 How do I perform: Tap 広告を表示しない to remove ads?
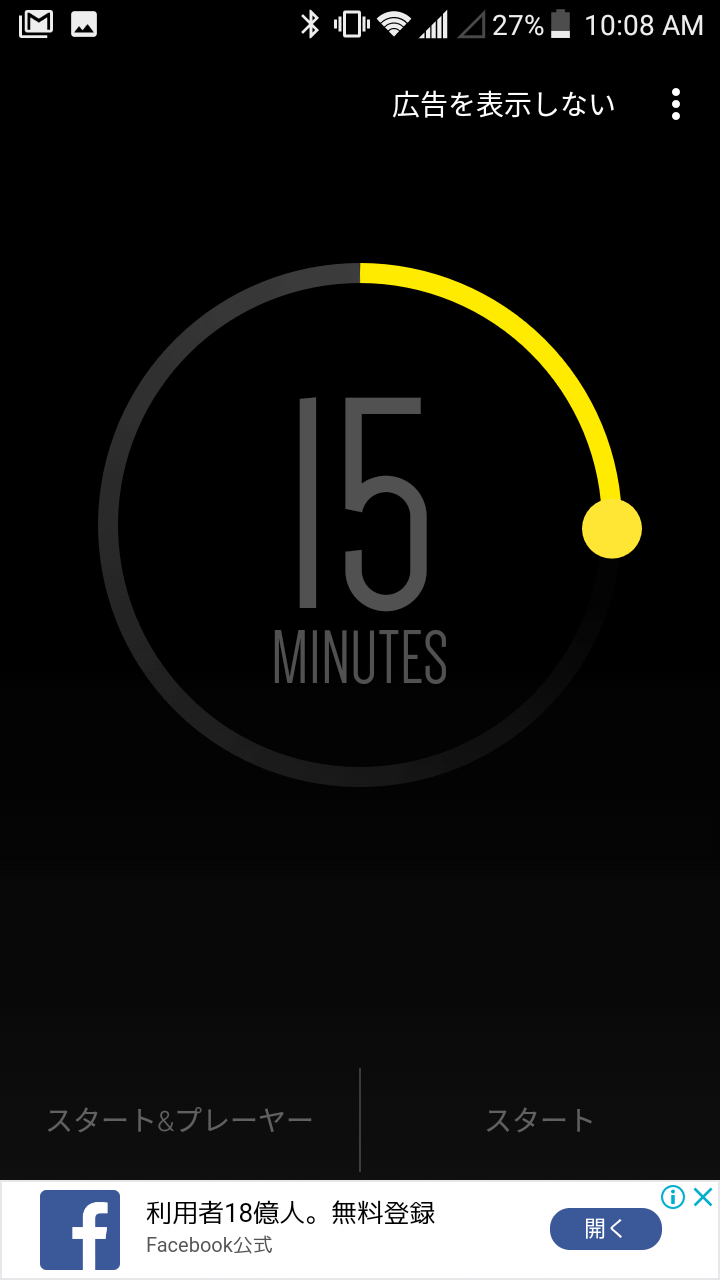tap(504, 104)
